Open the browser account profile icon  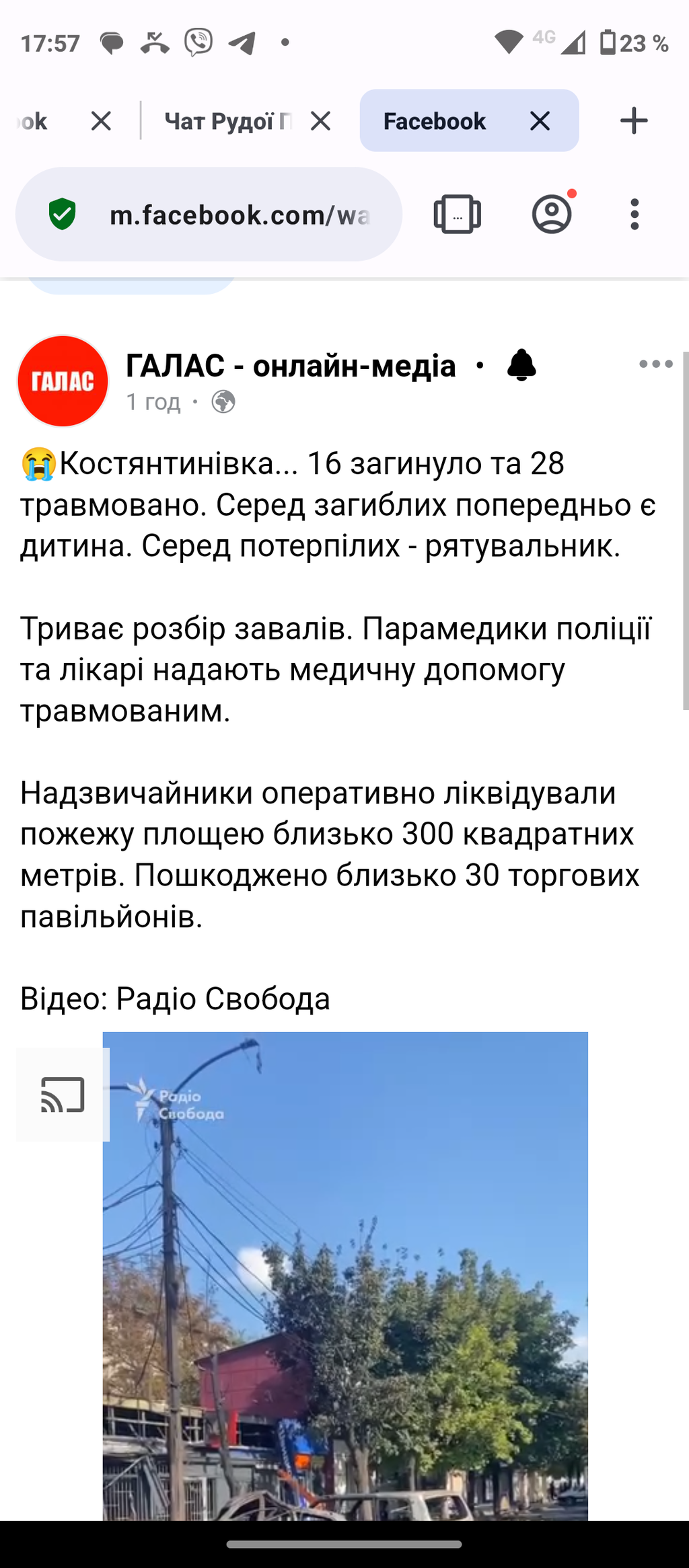552,214
